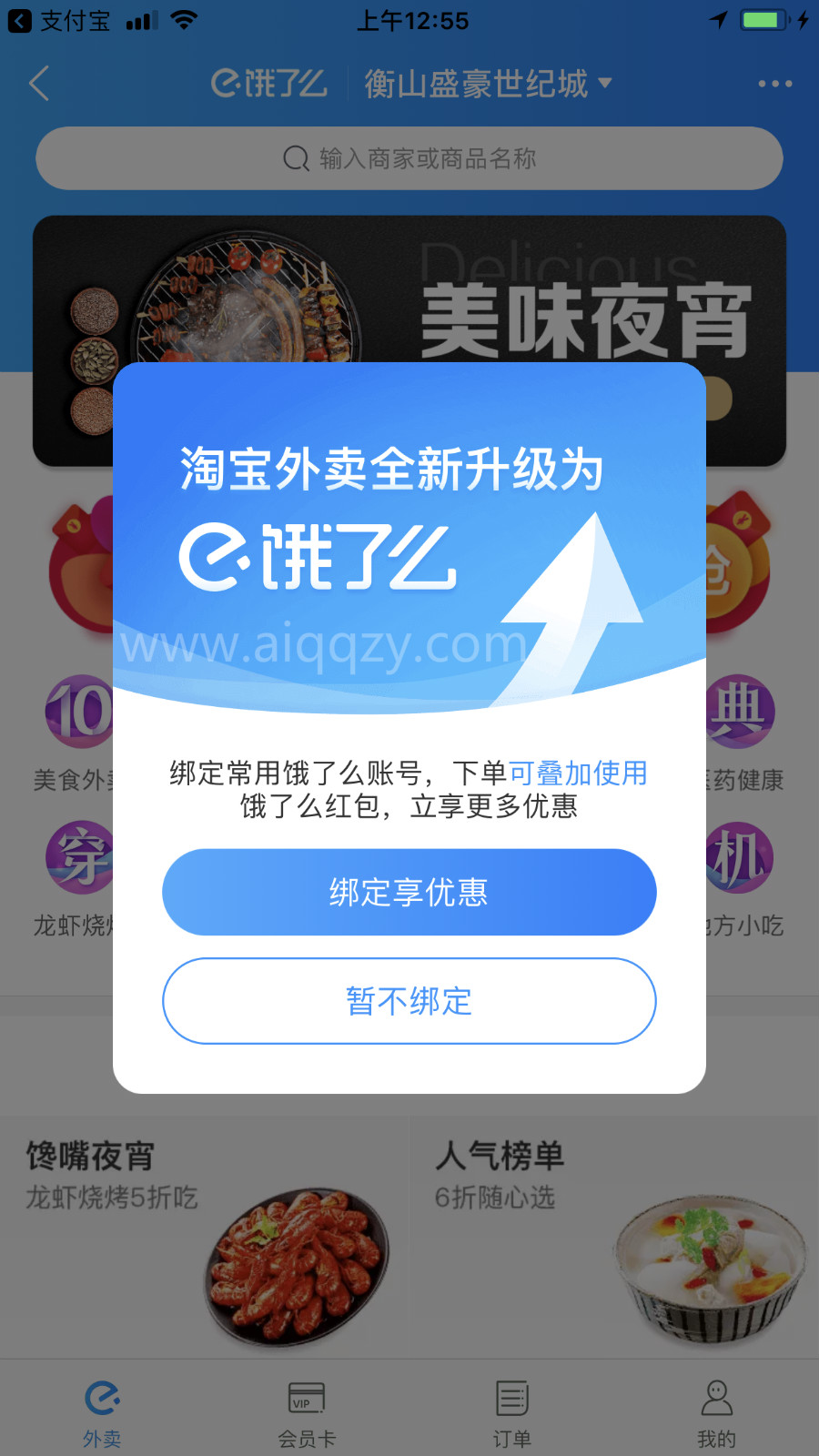Viewport: 819px width, 1456px height.
Task: Choose 暂不绑定 to skip binding
Action: (409, 1001)
